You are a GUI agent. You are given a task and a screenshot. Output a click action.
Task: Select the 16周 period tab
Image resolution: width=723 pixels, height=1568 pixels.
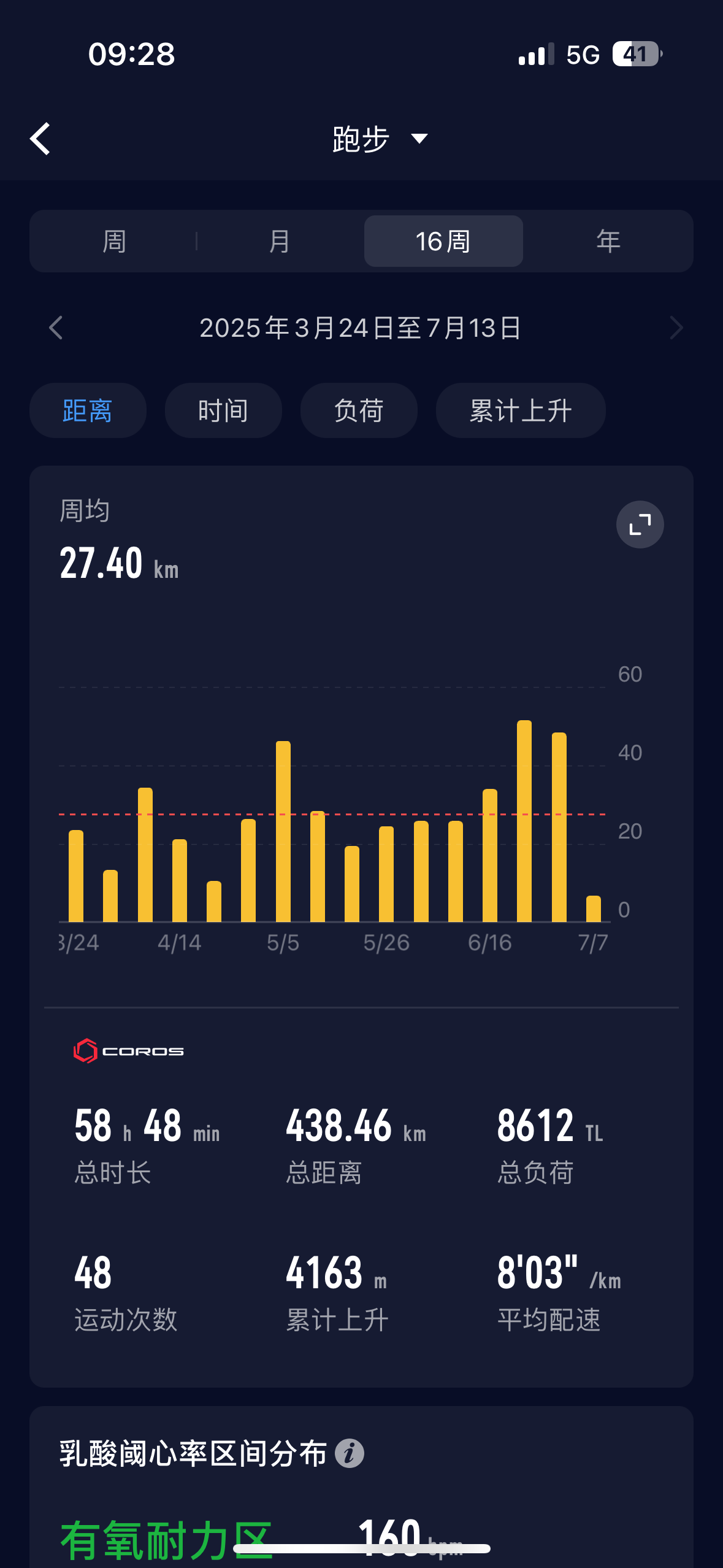pyautogui.click(x=443, y=241)
